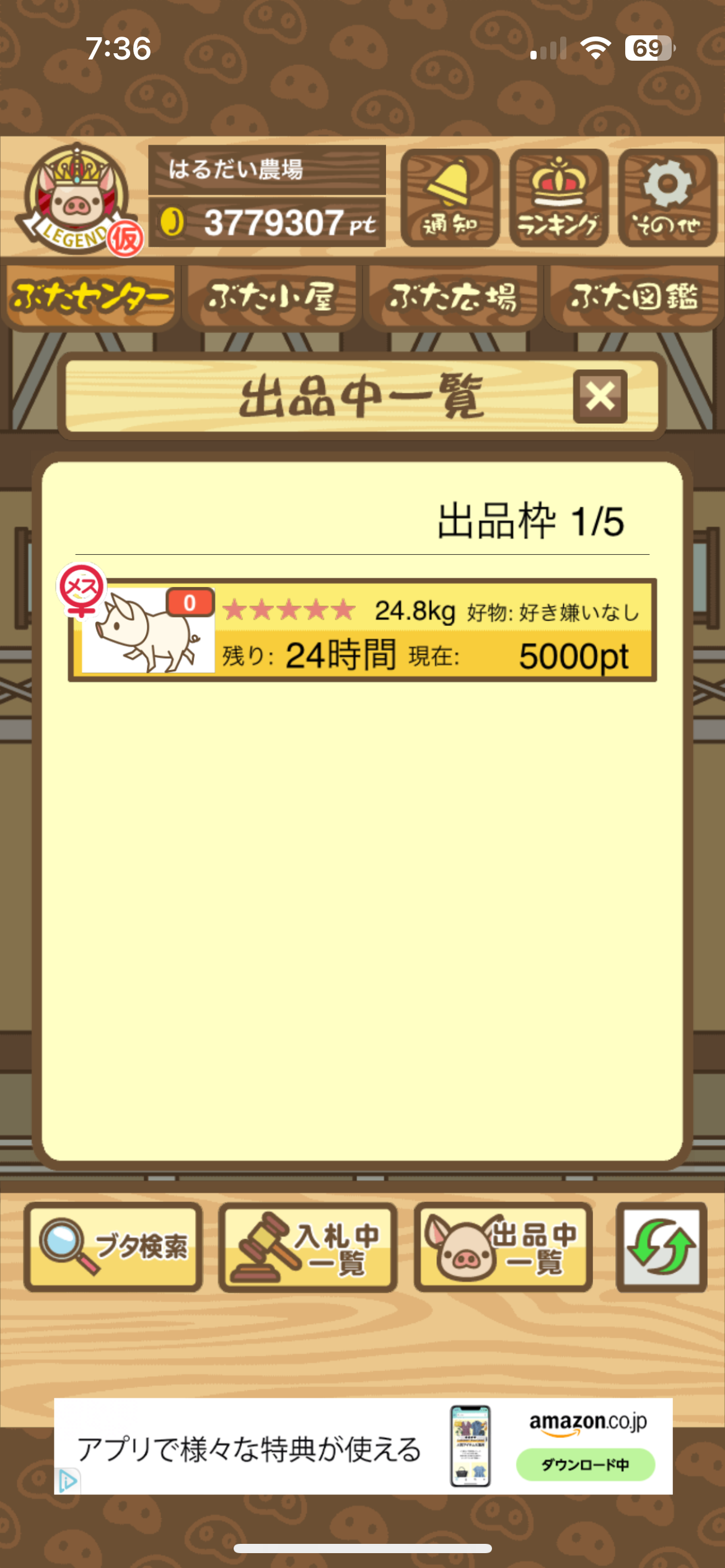Close the 出品中一覧 panel
The image size is (725, 1568).
tap(600, 396)
